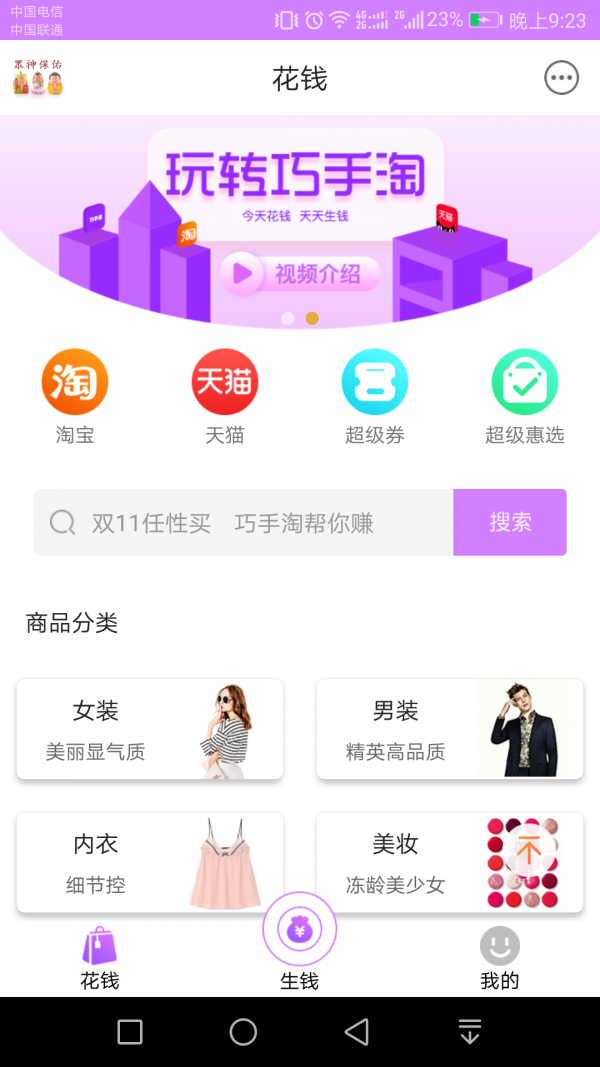Screen dimensions: 600x1067
Task: Play the 视频介绍 video banner
Action: [300, 273]
